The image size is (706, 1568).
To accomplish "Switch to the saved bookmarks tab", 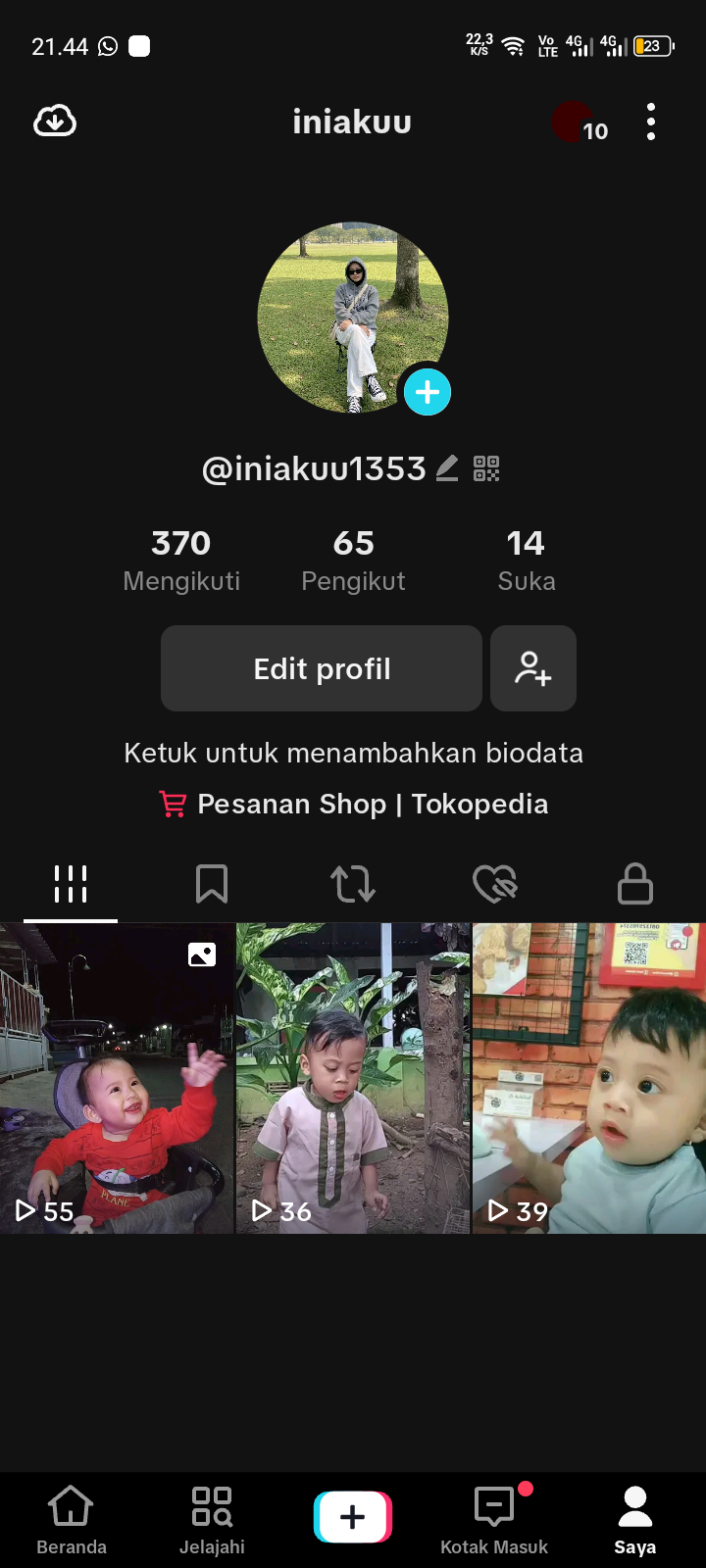I will (x=212, y=884).
